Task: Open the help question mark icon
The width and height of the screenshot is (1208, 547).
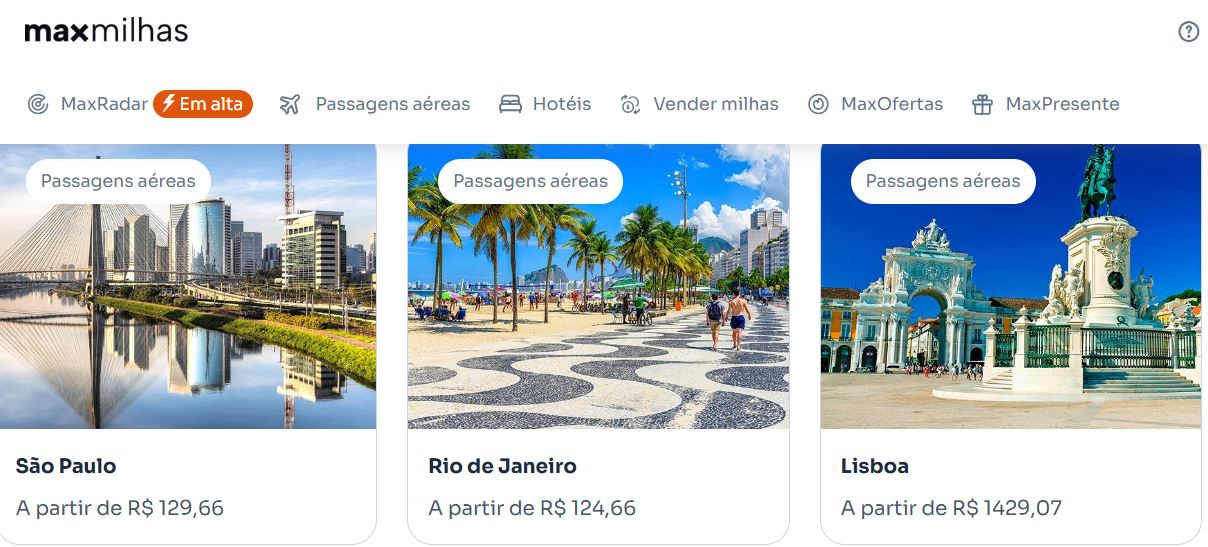Action: click(x=1188, y=32)
